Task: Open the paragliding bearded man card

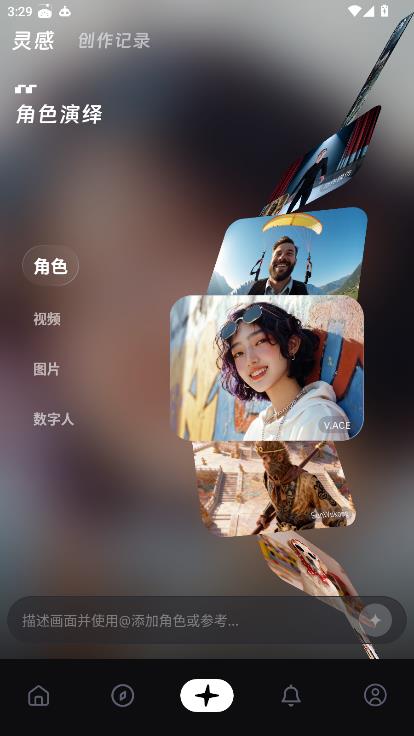Action: point(287,251)
